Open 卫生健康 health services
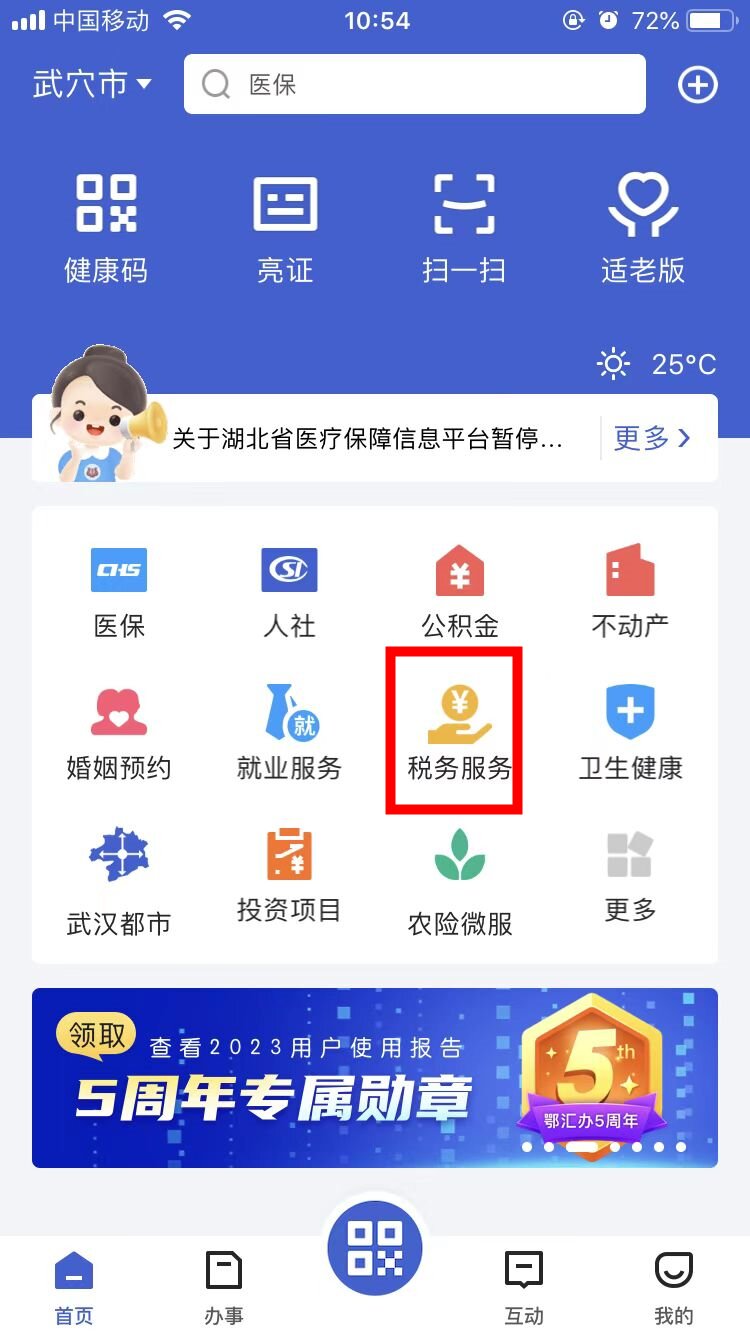Screen dimensions: 750x1334 (x=630, y=735)
